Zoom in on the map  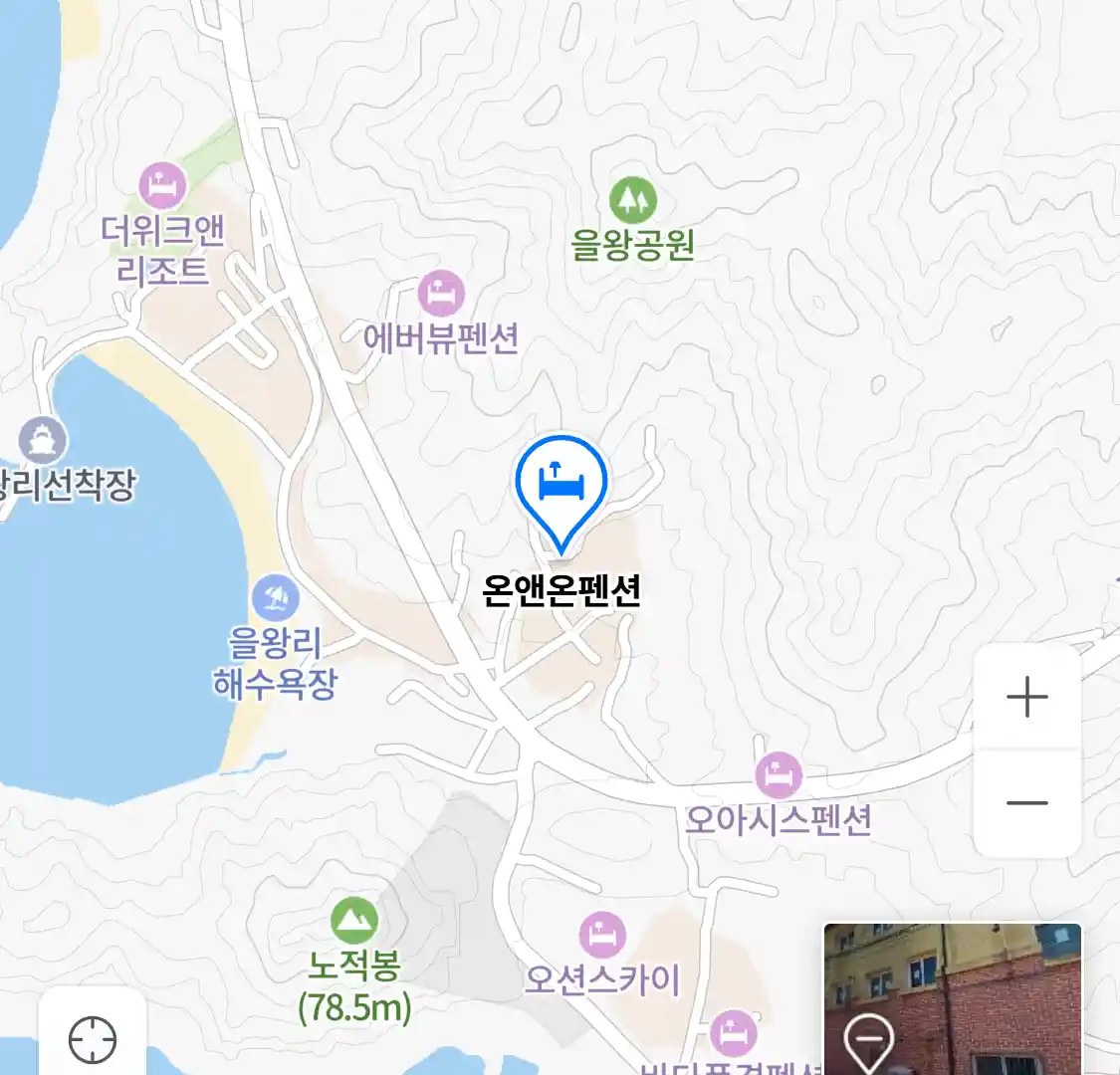click(x=1026, y=697)
